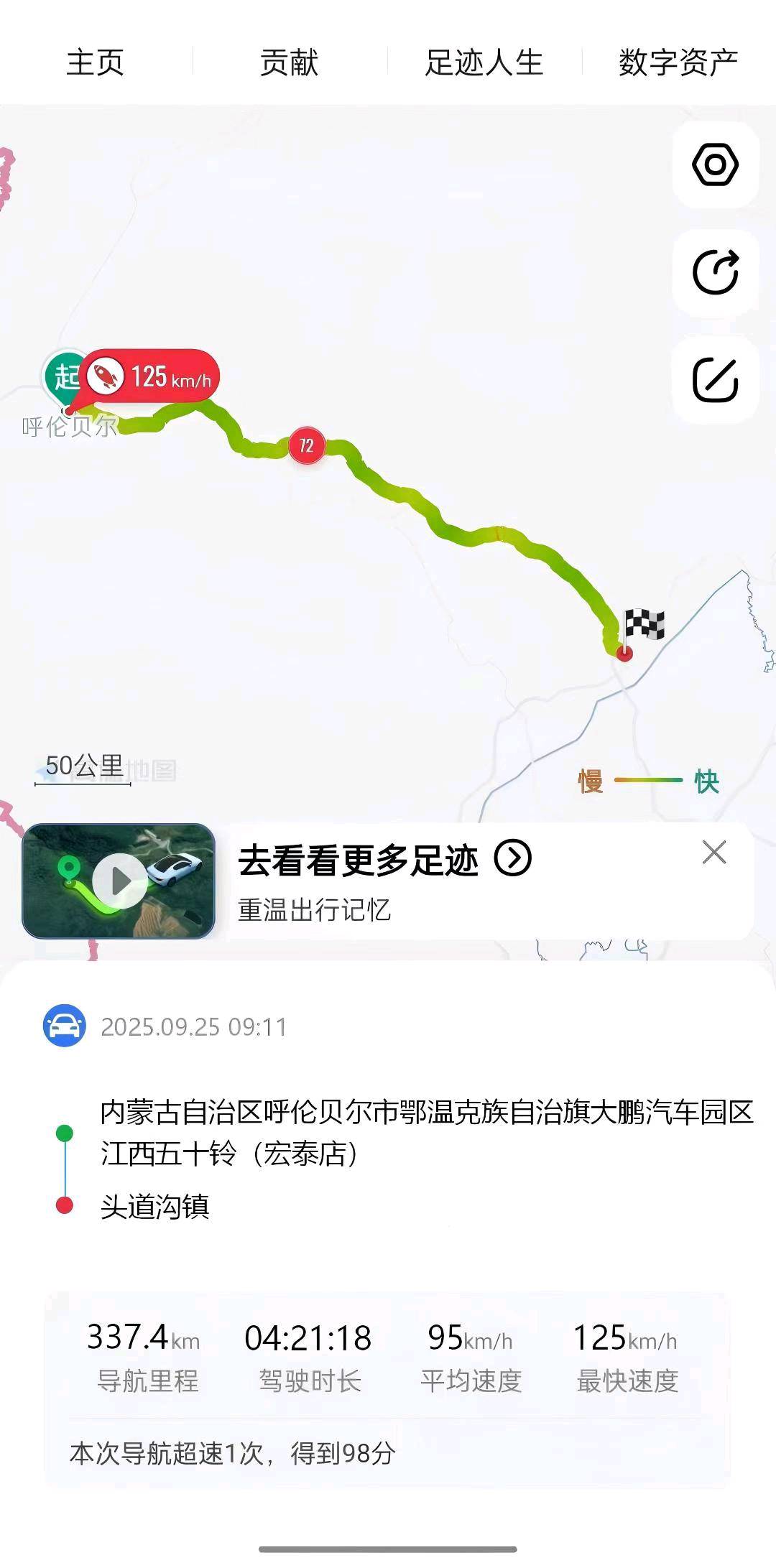The width and height of the screenshot is (776, 1568).
Task: Go to the 数字资产 tab
Action: pyautogui.click(x=678, y=62)
